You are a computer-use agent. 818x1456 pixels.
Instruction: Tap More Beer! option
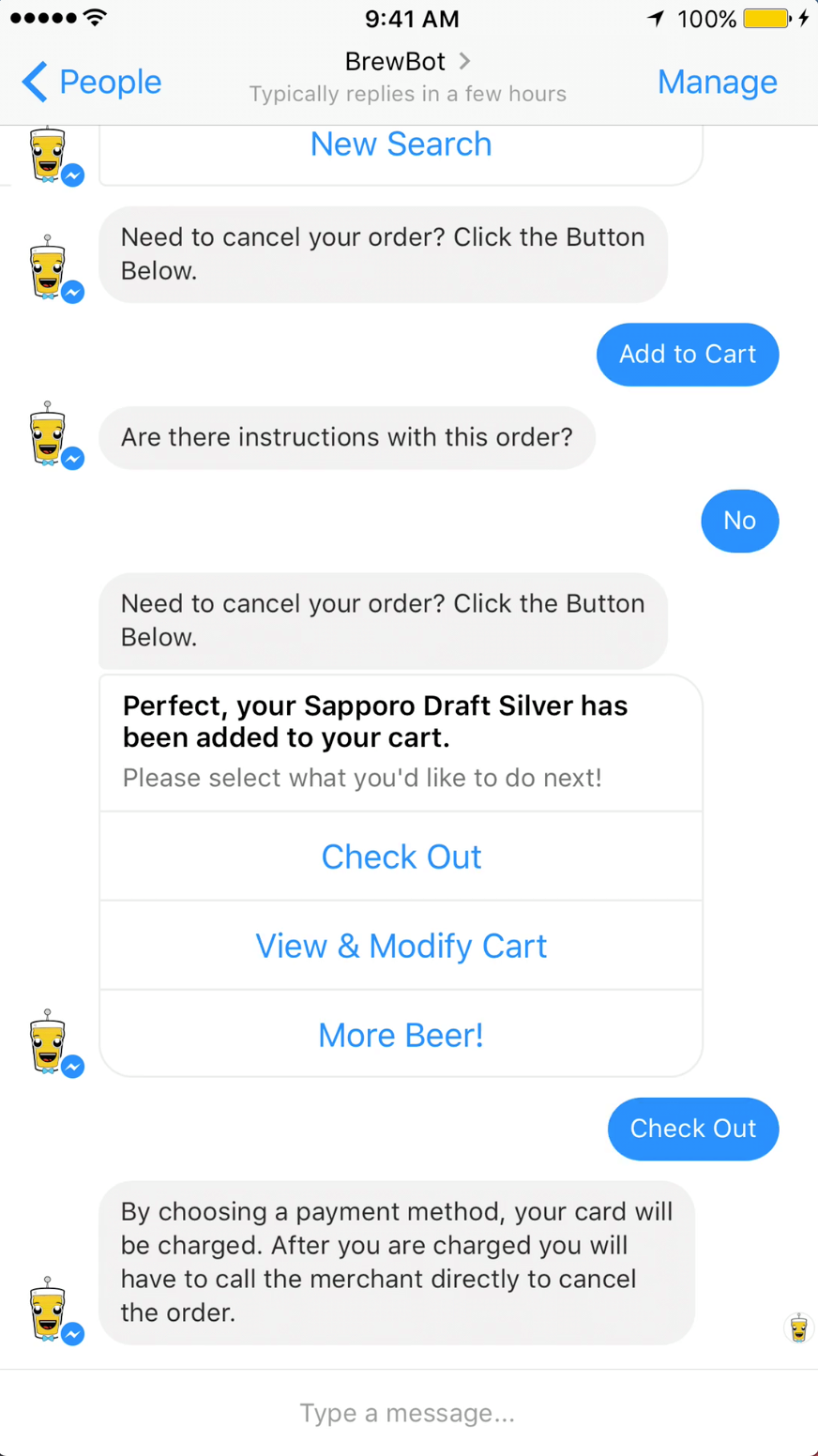point(401,1035)
